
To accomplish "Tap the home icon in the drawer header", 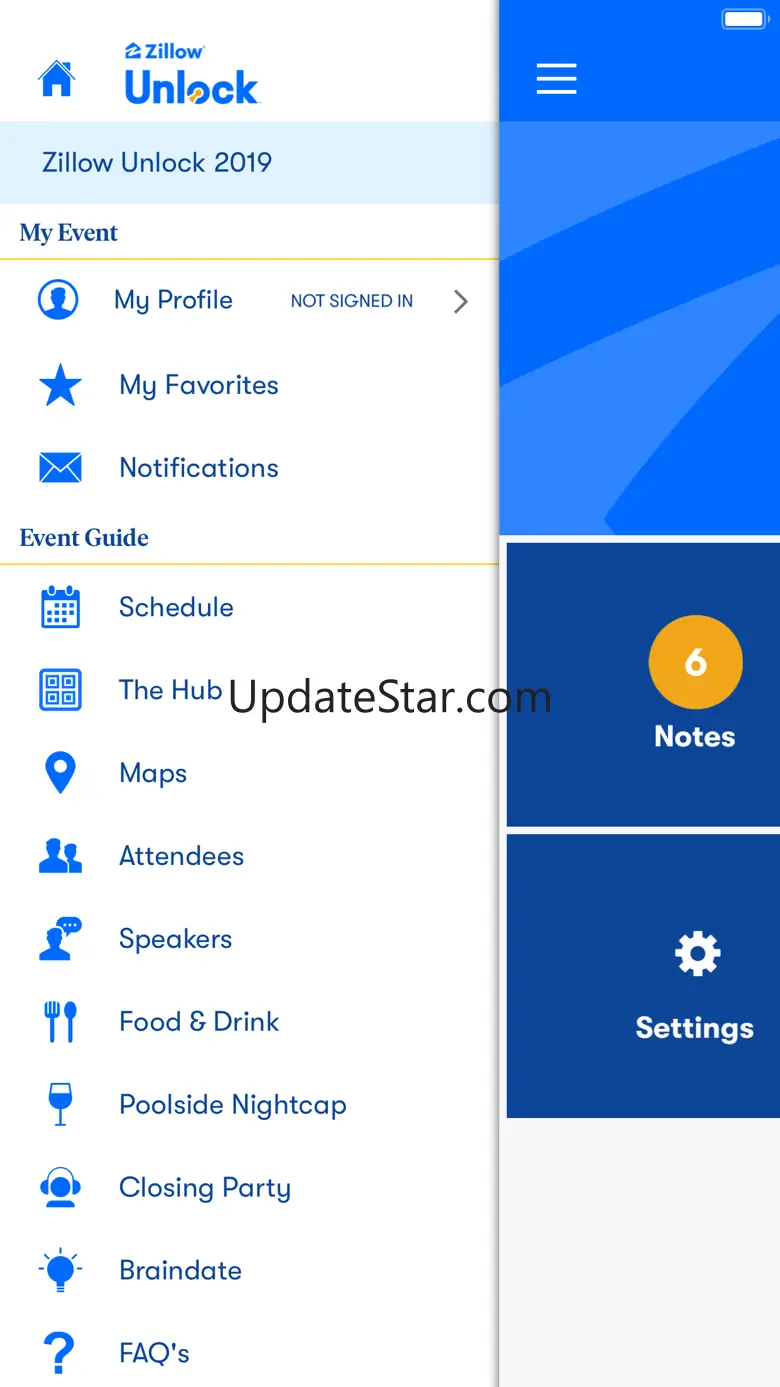I will point(57,78).
